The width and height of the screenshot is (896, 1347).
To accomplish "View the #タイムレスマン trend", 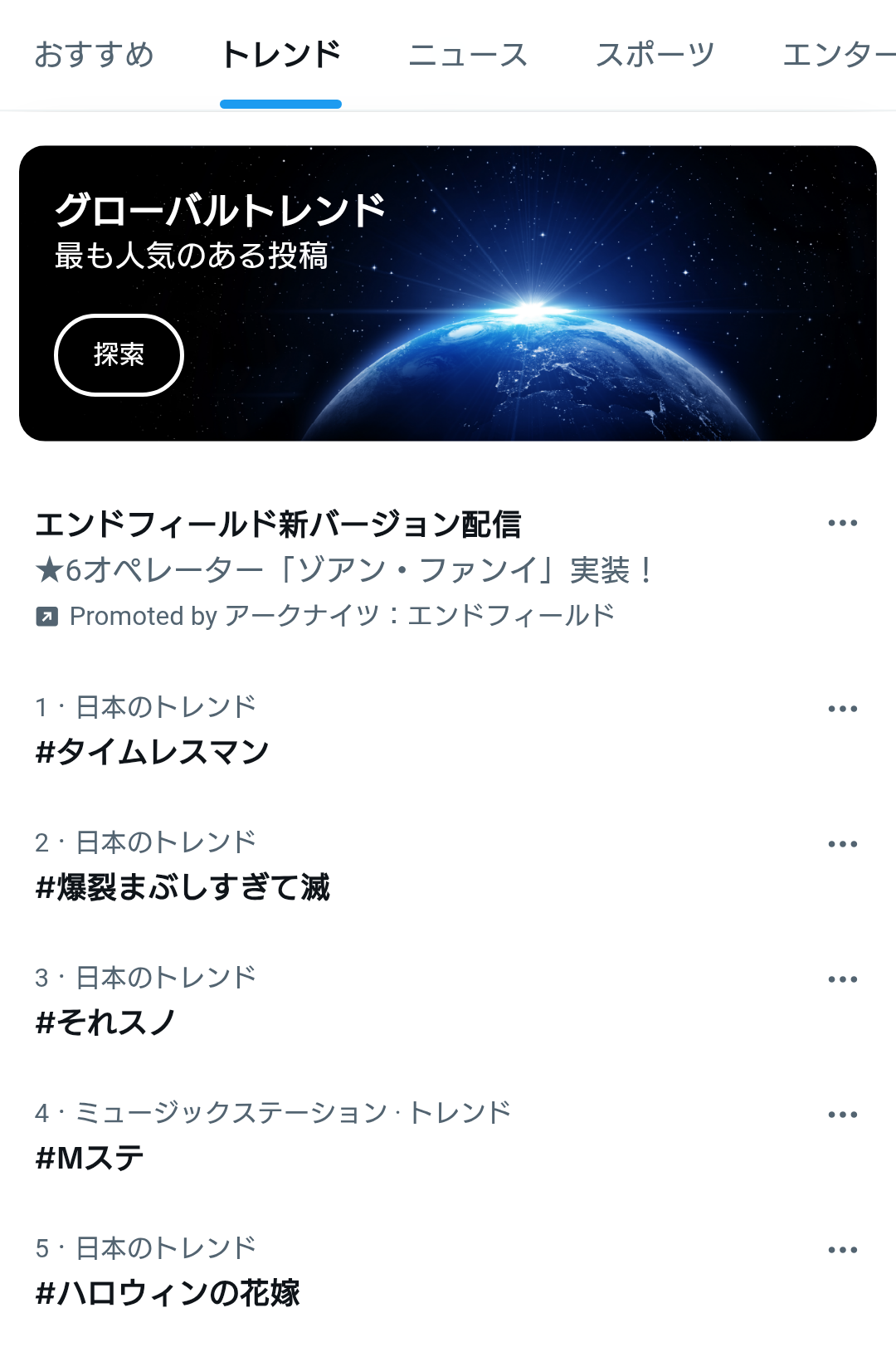I will click(x=153, y=752).
